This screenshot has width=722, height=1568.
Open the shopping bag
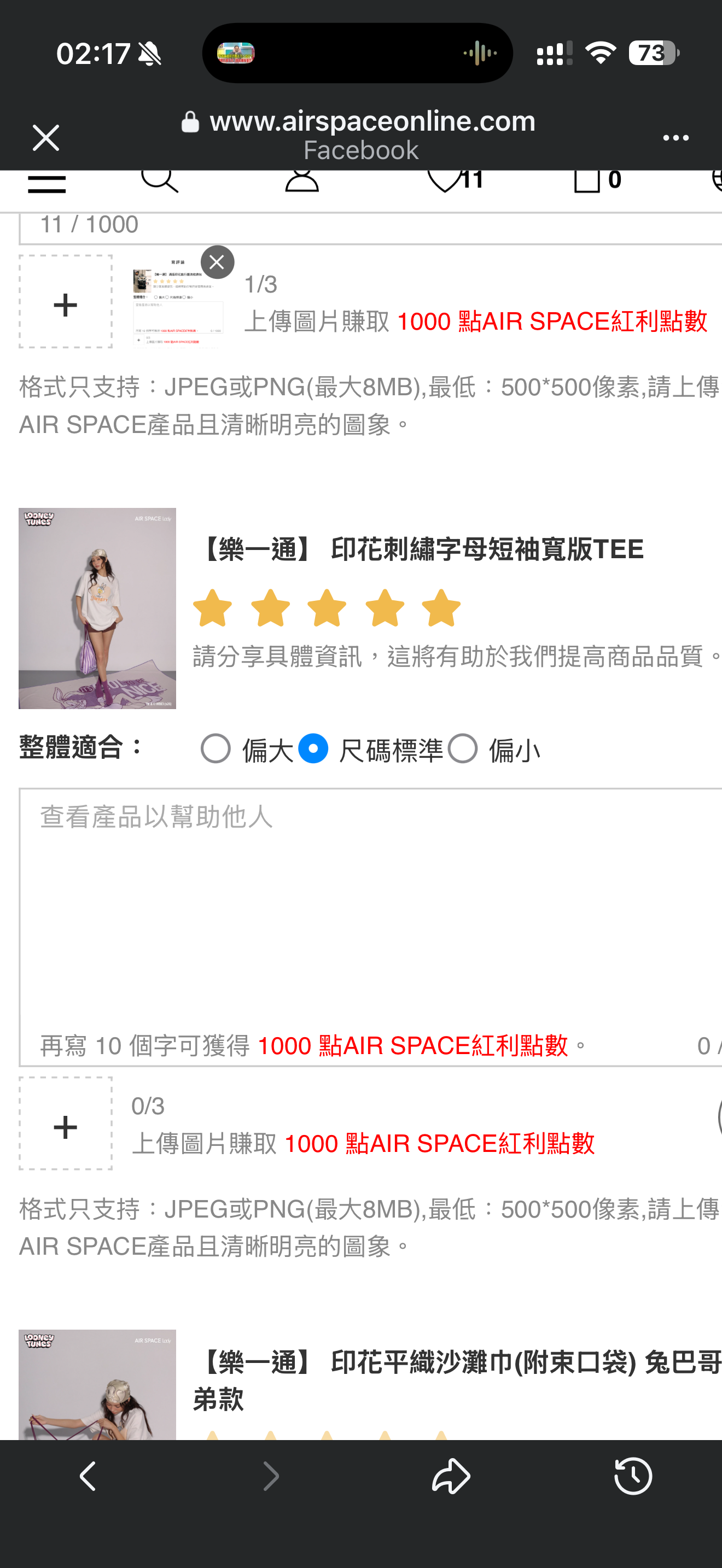point(587,180)
